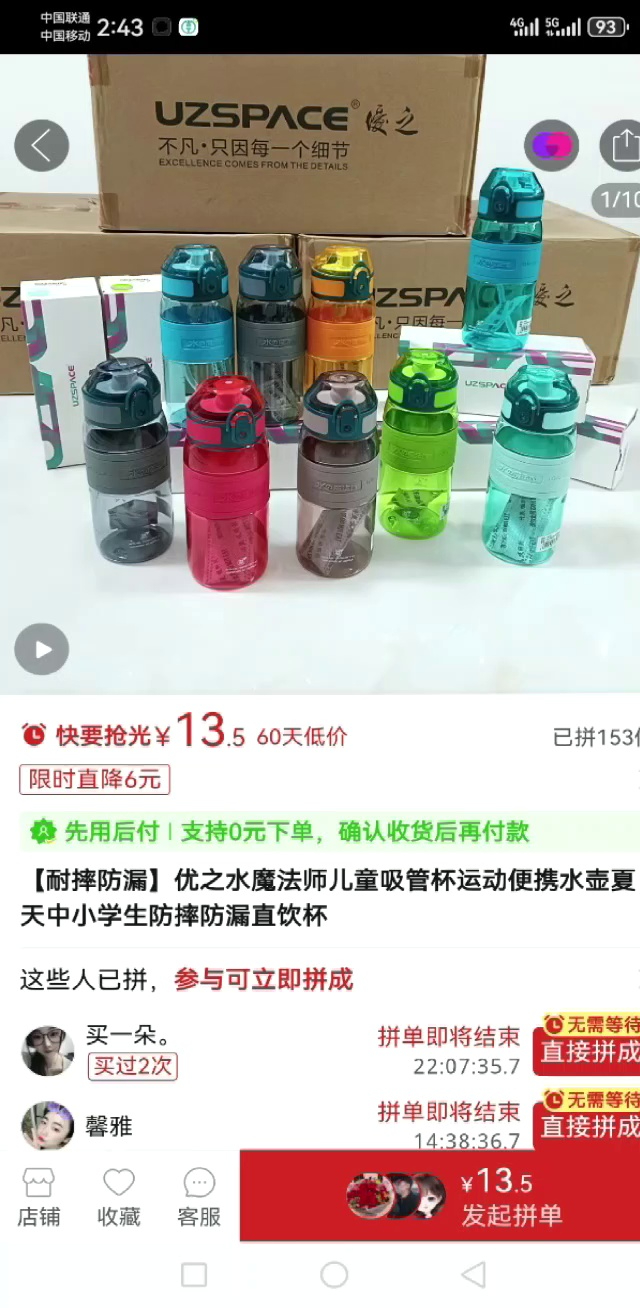The image size is (640, 1308).
Task: Contact 客服 customer service
Action: point(199,1197)
